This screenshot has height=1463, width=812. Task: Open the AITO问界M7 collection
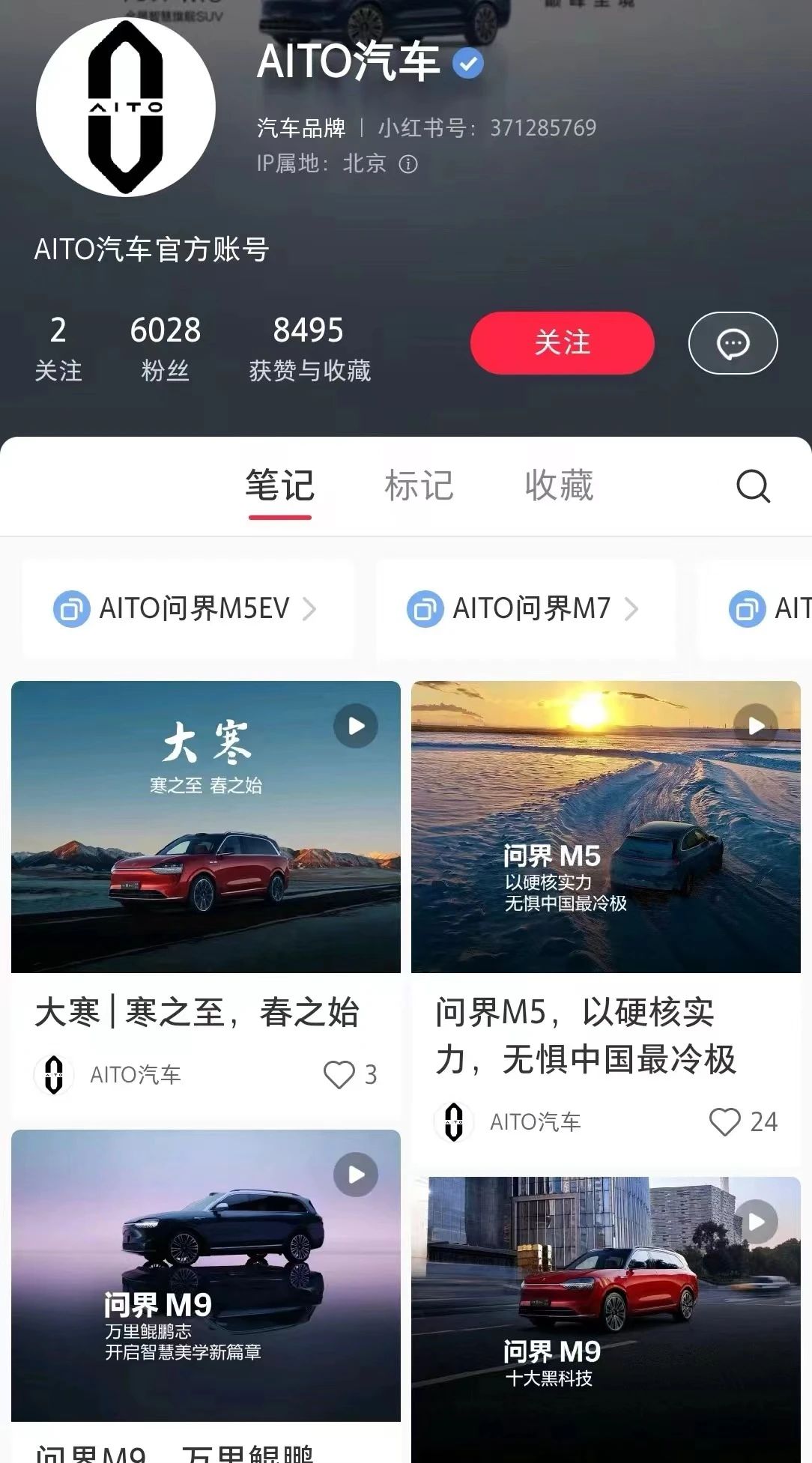[x=525, y=608]
